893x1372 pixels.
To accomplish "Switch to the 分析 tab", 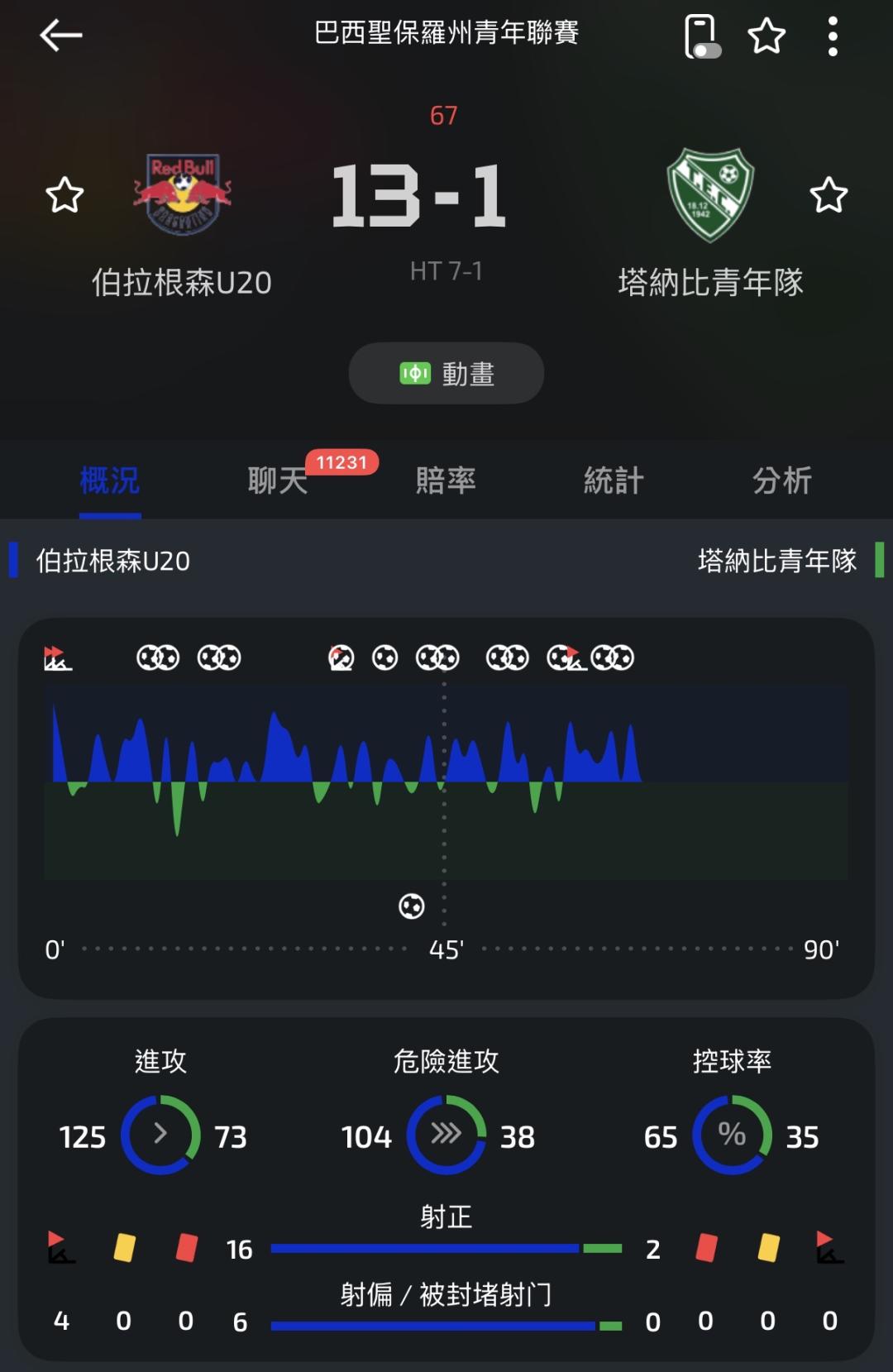I will click(782, 480).
